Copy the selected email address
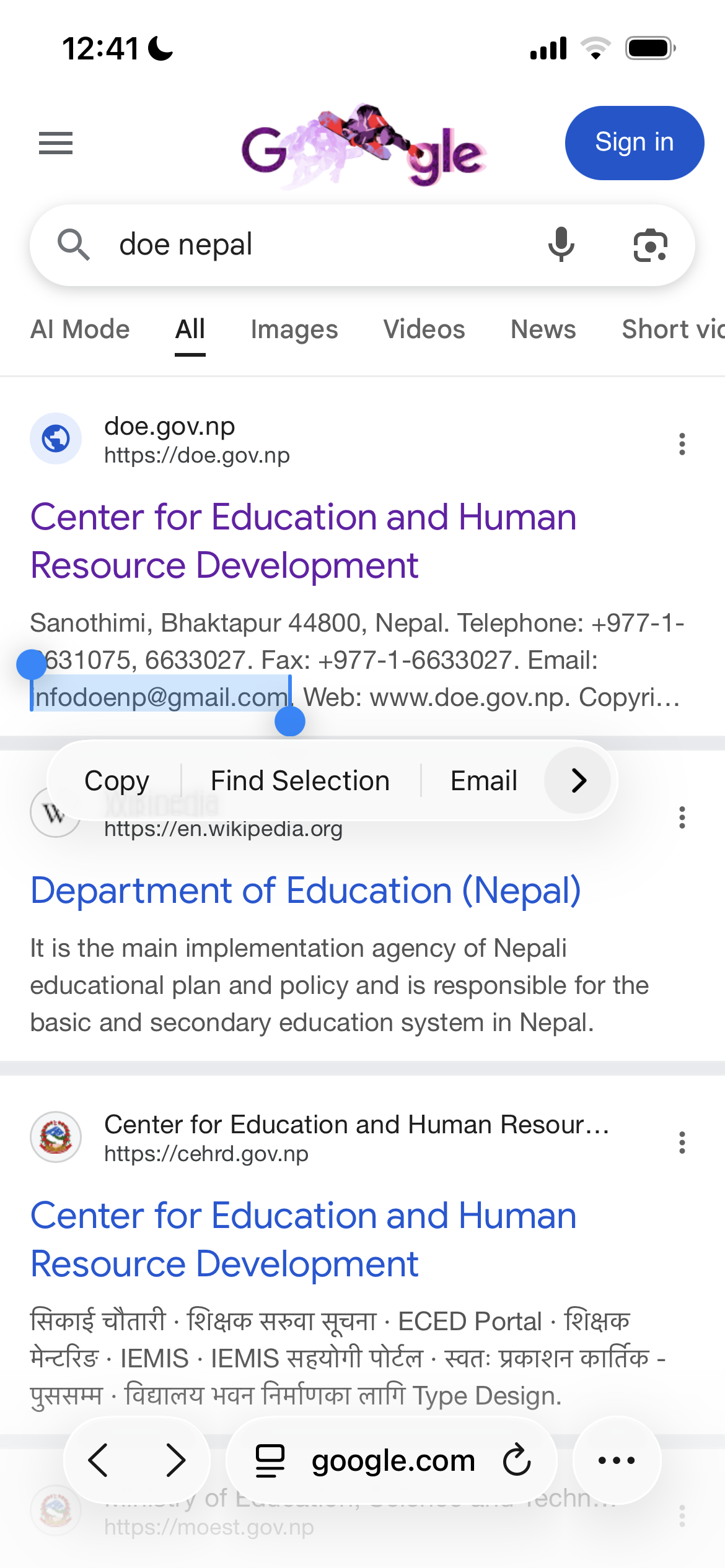Viewport: 725px width, 1568px height. tap(116, 781)
